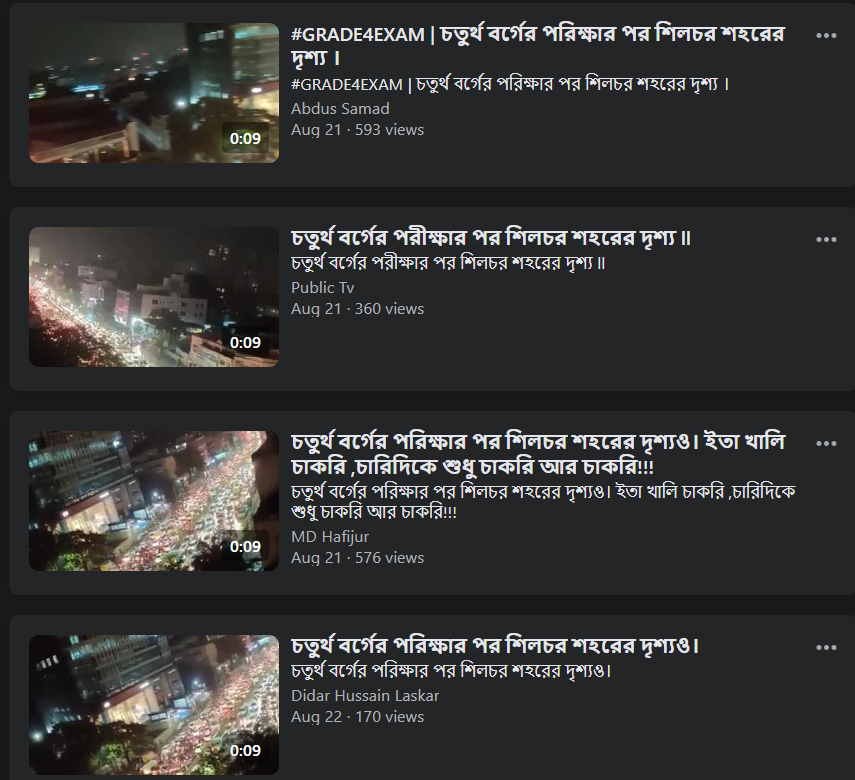Open more options for Public Tv's video

coord(826,239)
